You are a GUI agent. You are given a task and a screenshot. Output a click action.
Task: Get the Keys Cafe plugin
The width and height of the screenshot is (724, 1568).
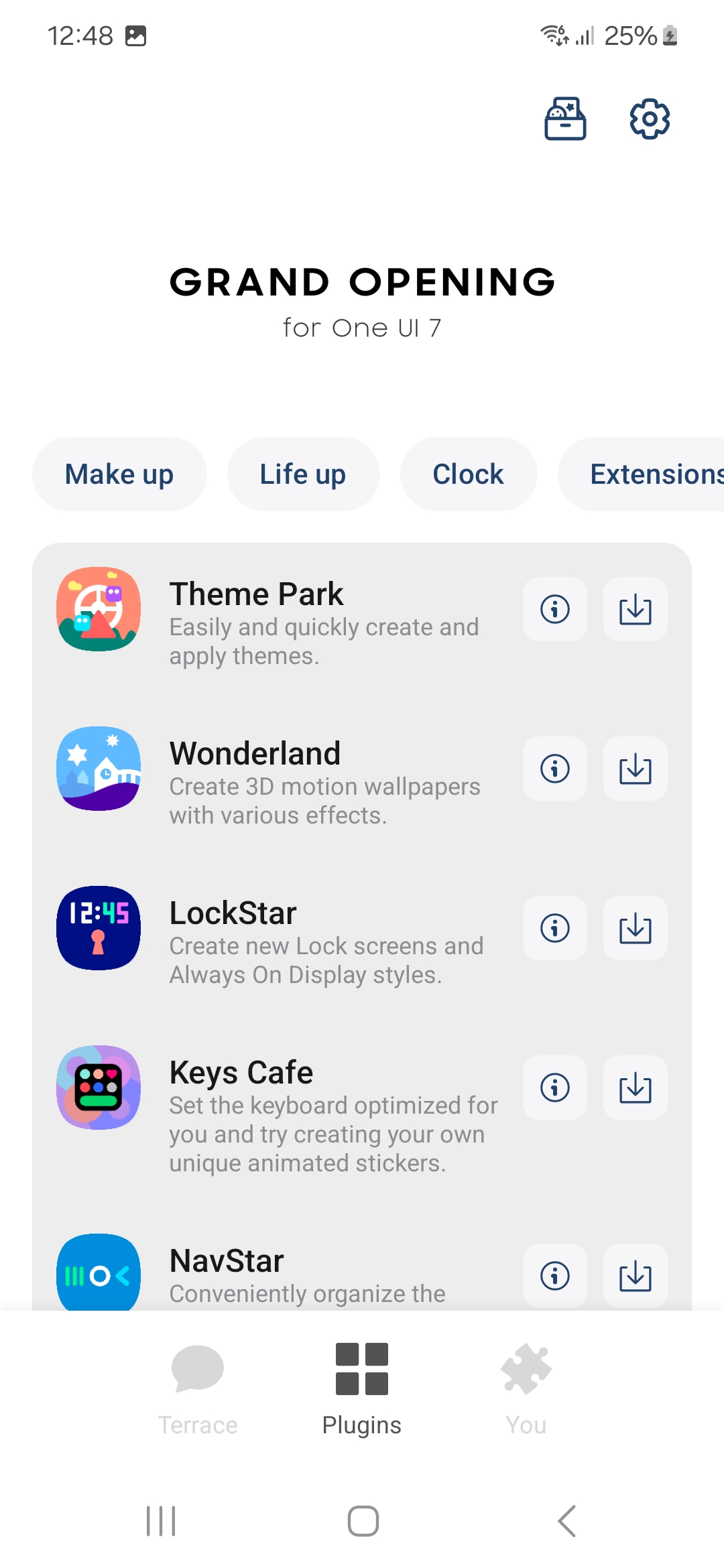[x=635, y=1088]
